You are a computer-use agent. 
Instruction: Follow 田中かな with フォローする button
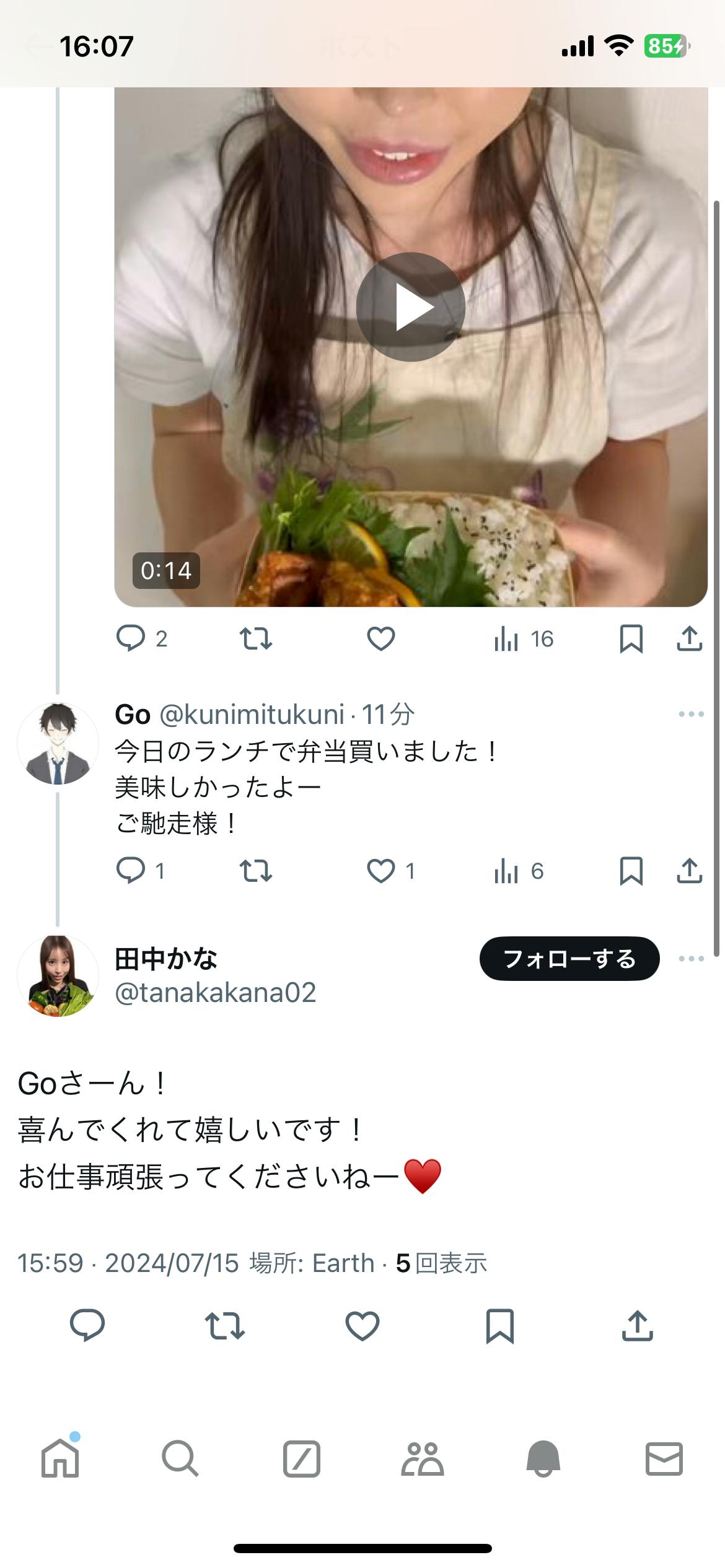(569, 959)
